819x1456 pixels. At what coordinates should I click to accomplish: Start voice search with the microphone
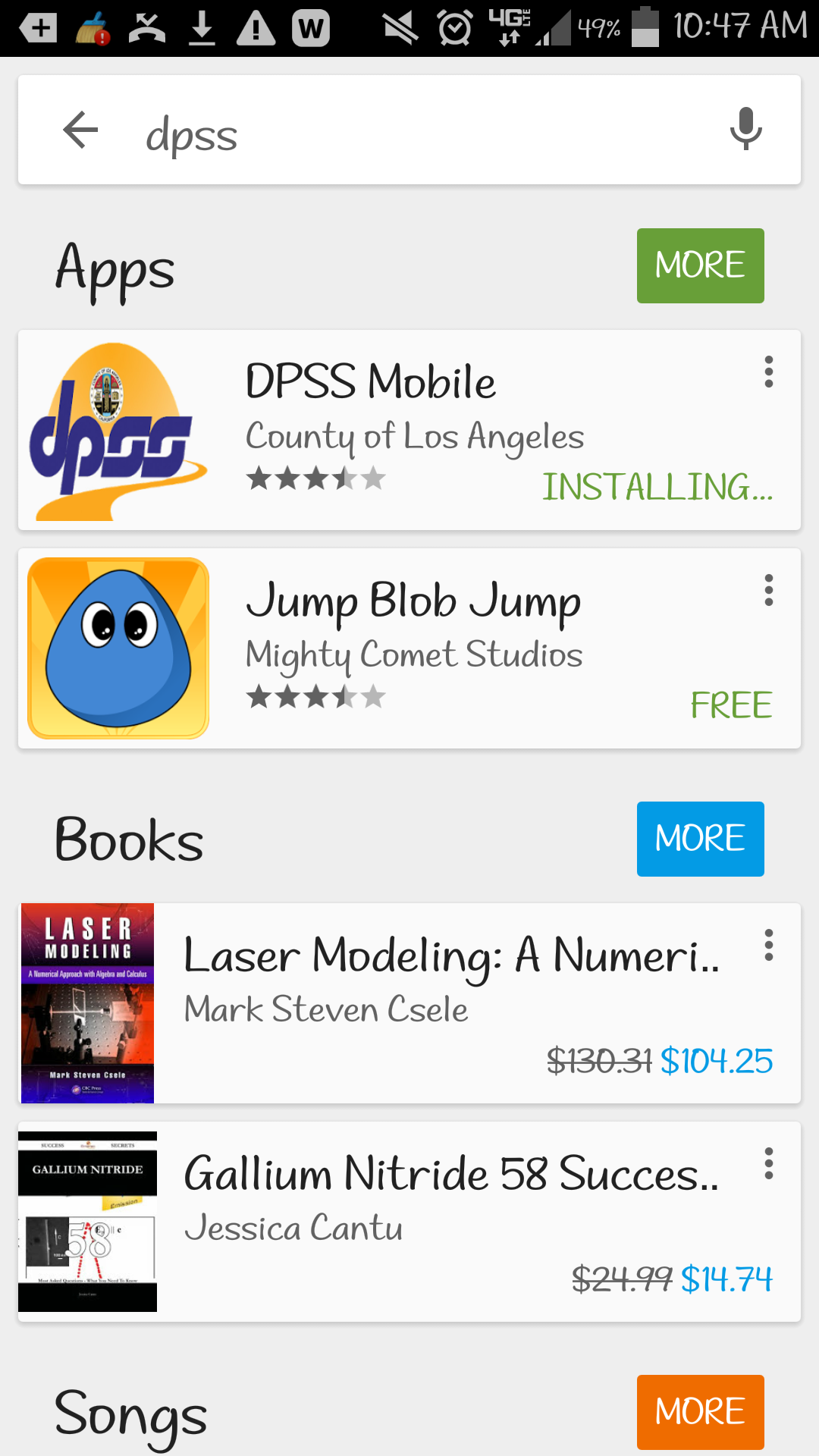pyautogui.click(x=745, y=129)
